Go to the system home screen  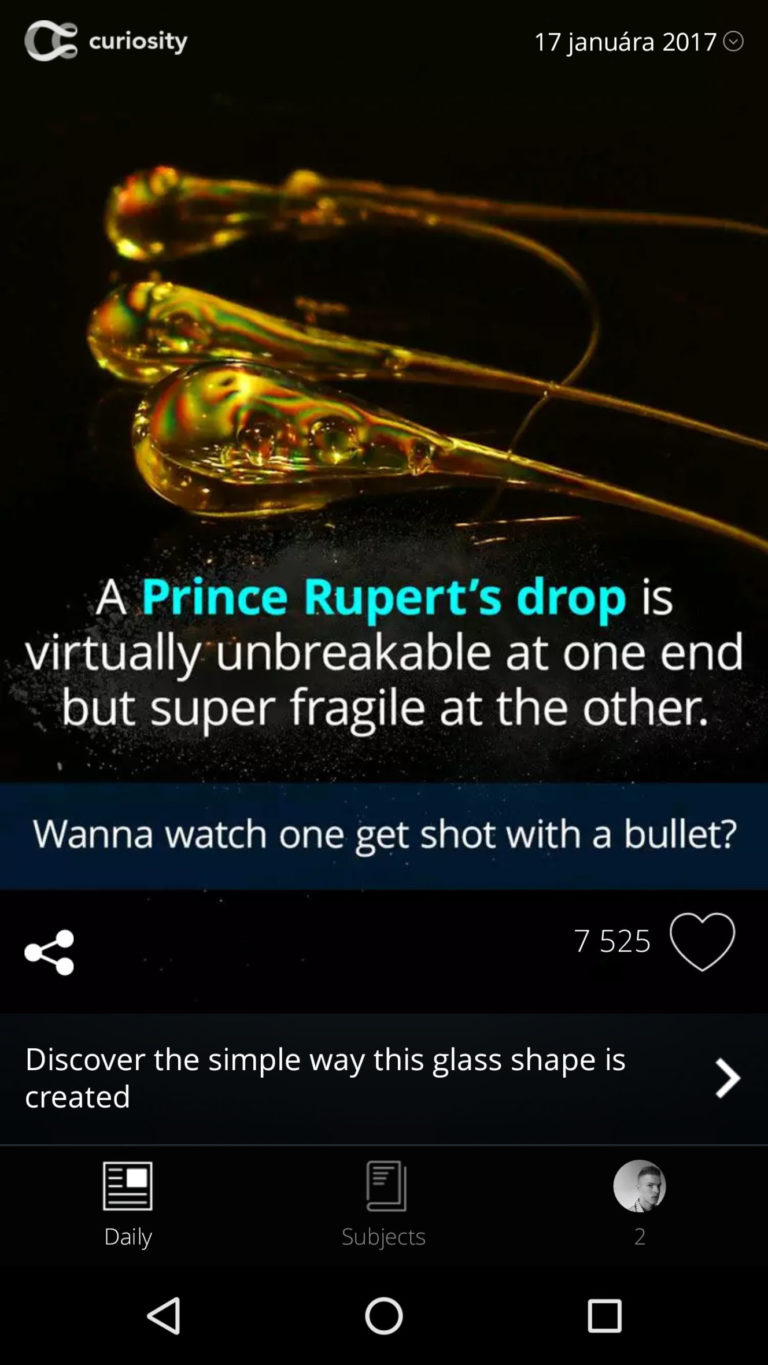click(384, 1316)
